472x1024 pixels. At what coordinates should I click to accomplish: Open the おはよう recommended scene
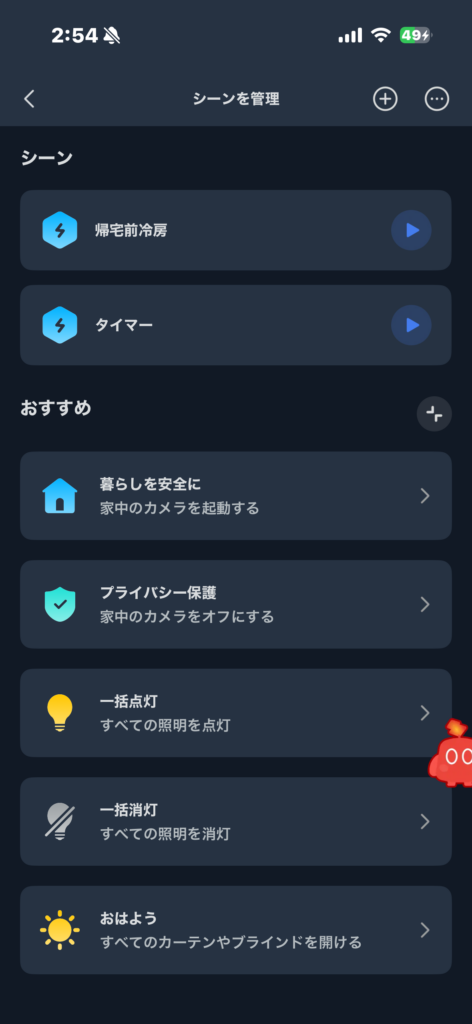[x=236, y=930]
